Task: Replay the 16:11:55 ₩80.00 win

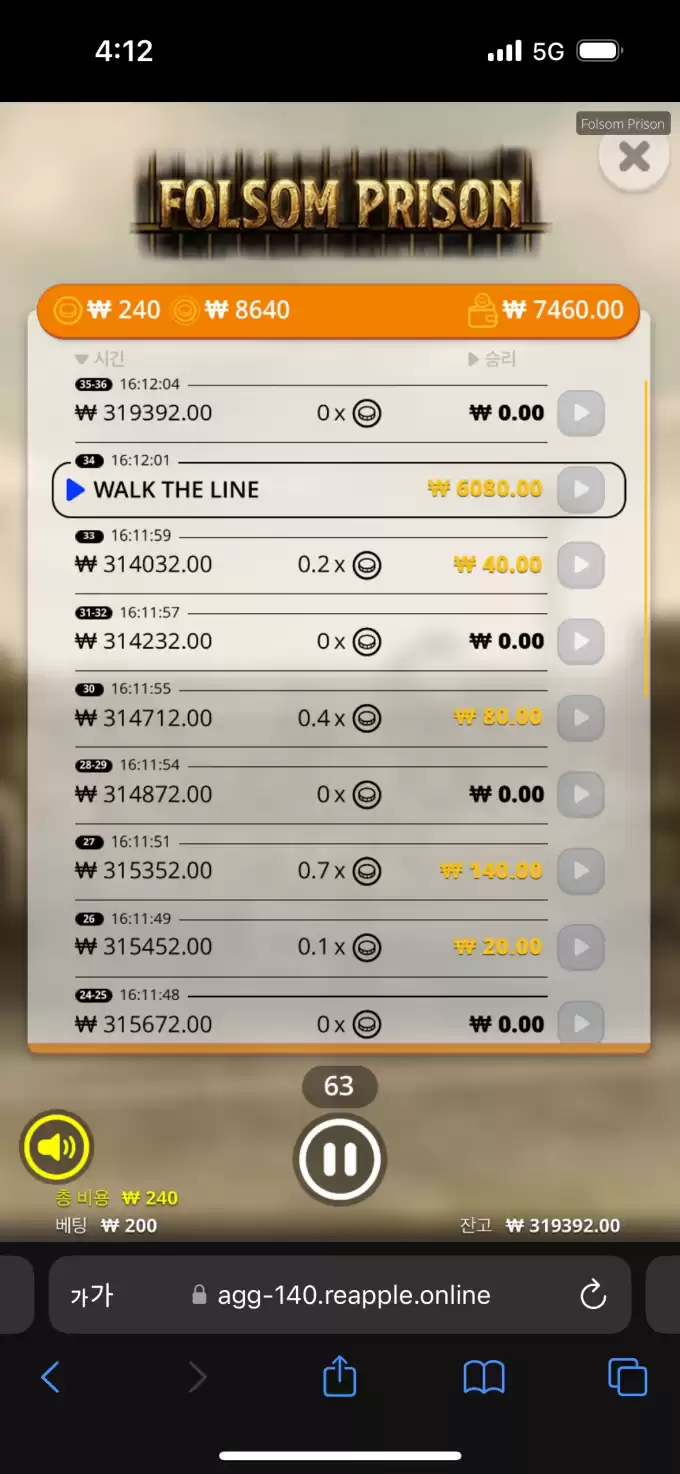Action: click(581, 718)
